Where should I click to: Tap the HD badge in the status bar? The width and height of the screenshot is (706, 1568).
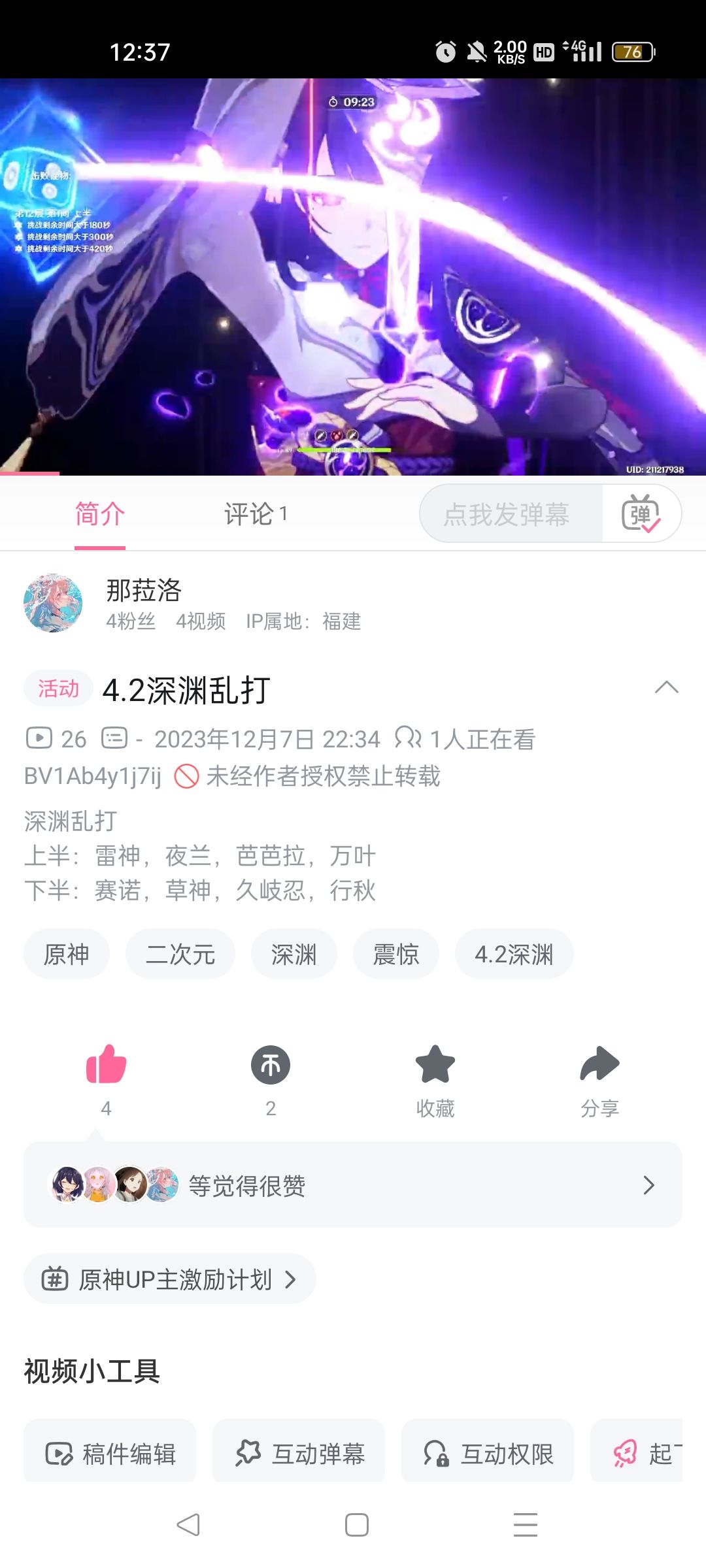[x=543, y=52]
